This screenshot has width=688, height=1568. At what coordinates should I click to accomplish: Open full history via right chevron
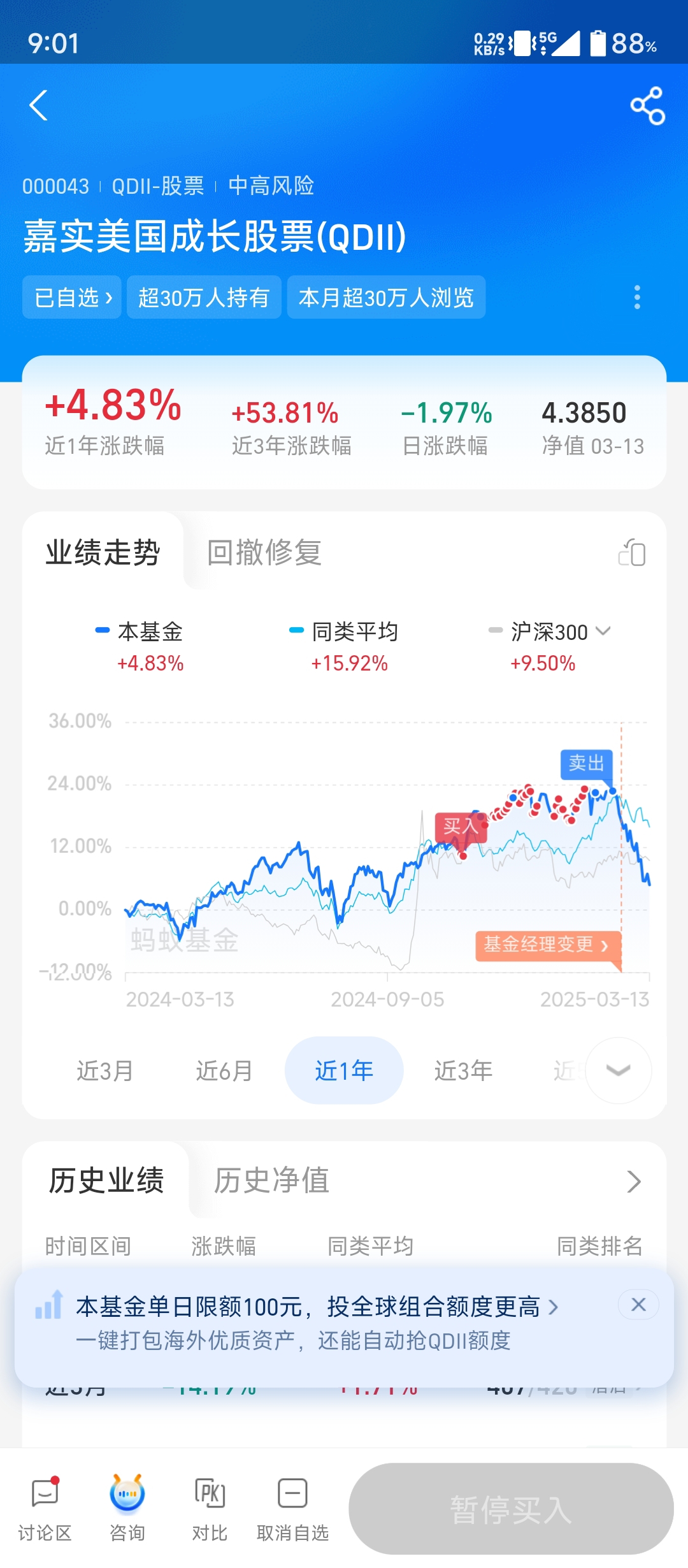tap(633, 1182)
